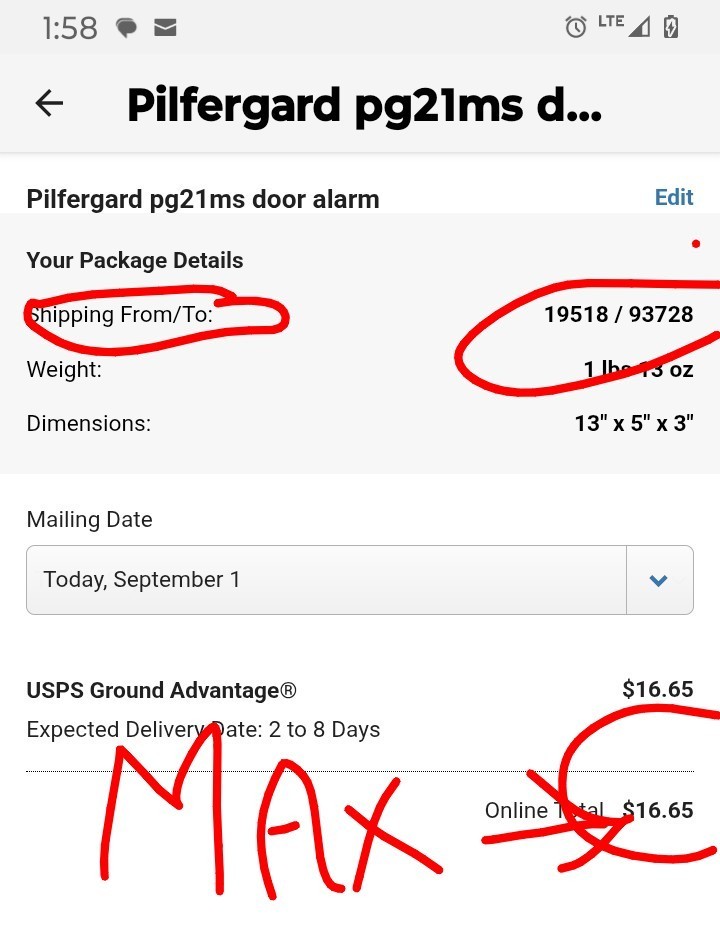This screenshot has width=720, height=925.
Task: Open the Mailing Date dropdown
Action: (658, 580)
